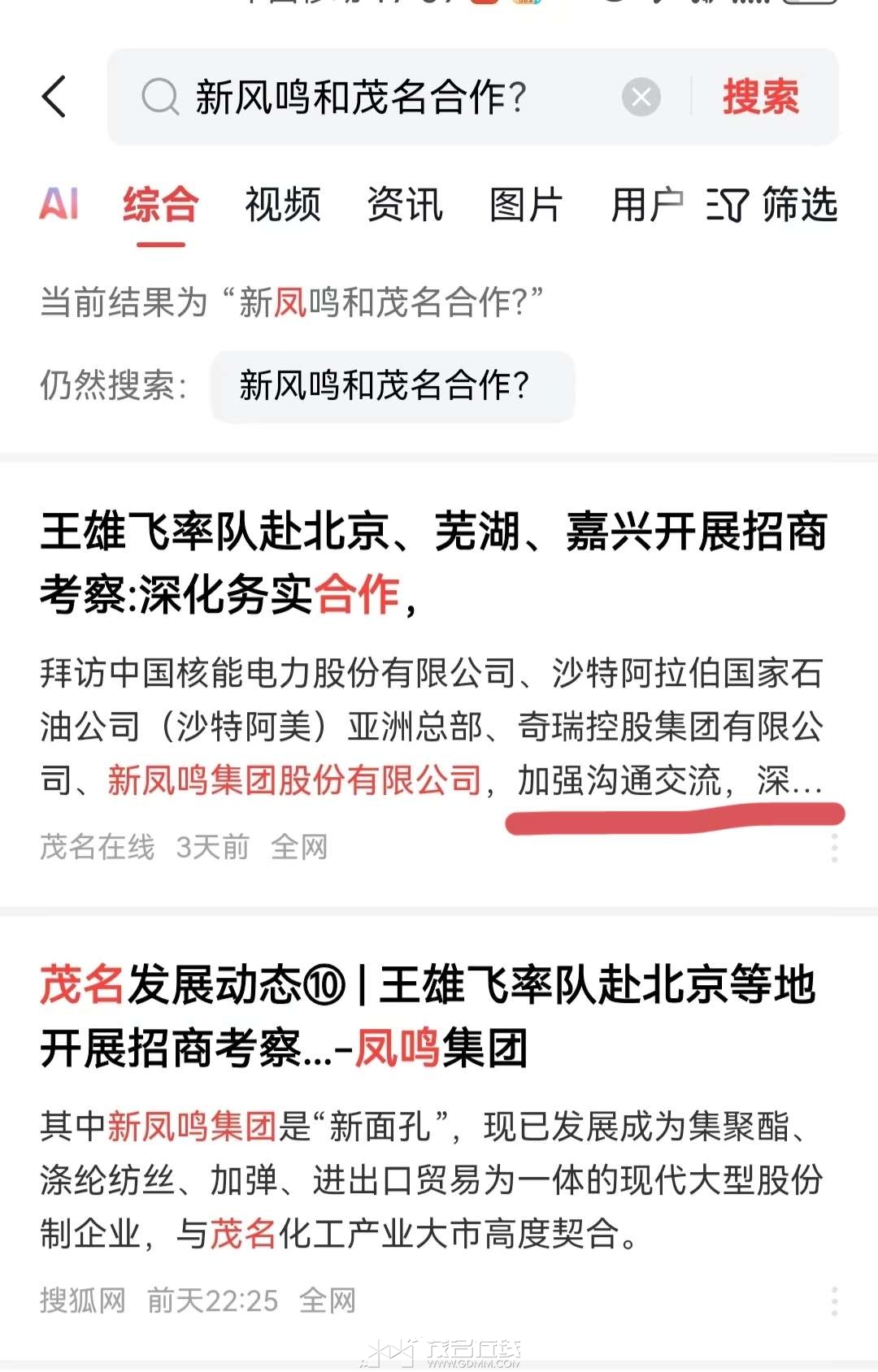Image resolution: width=878 pixels, height=1372 pixels.
Task: Open more options for the 茂名在线 result
Action: [834, 848]
